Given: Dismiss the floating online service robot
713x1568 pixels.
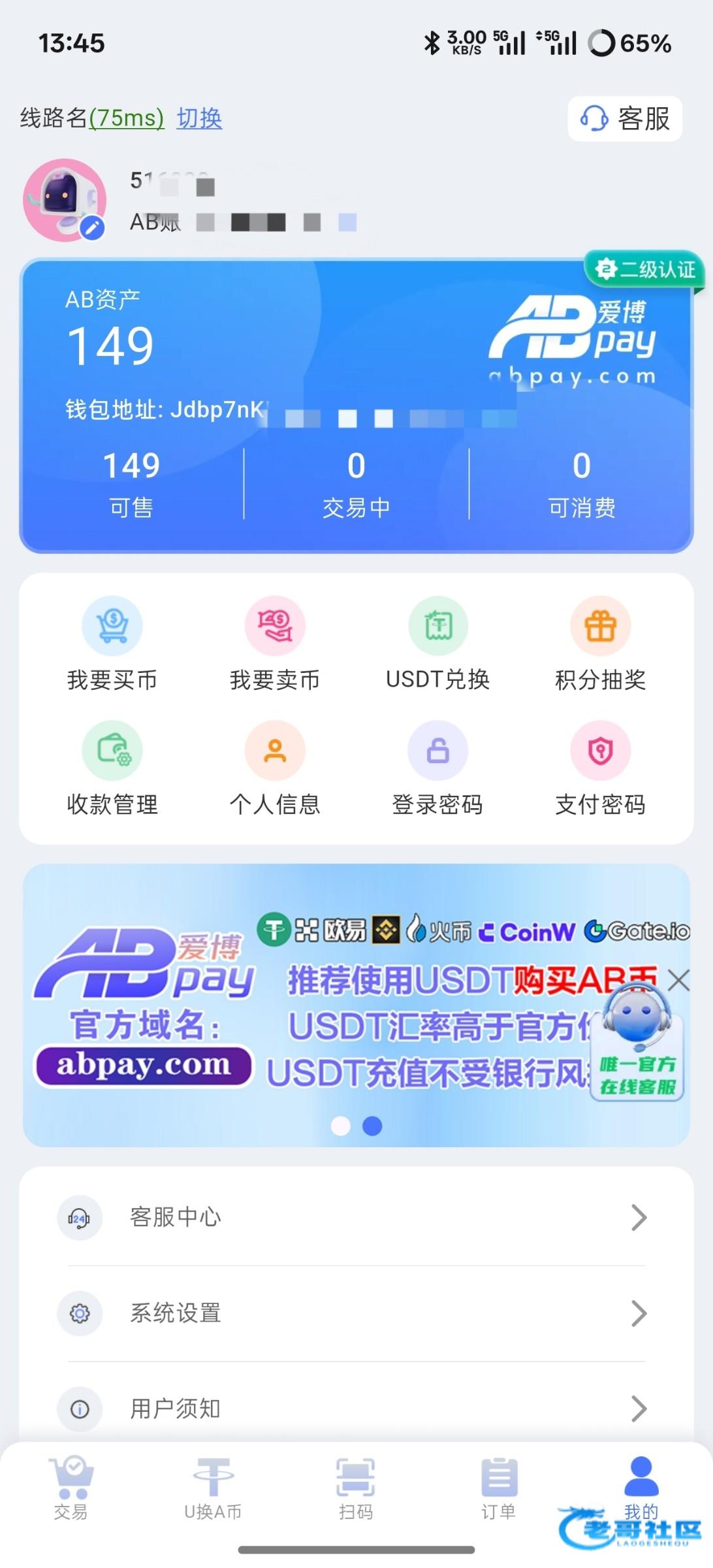Looking at the screenshot, I should point(679,980).
